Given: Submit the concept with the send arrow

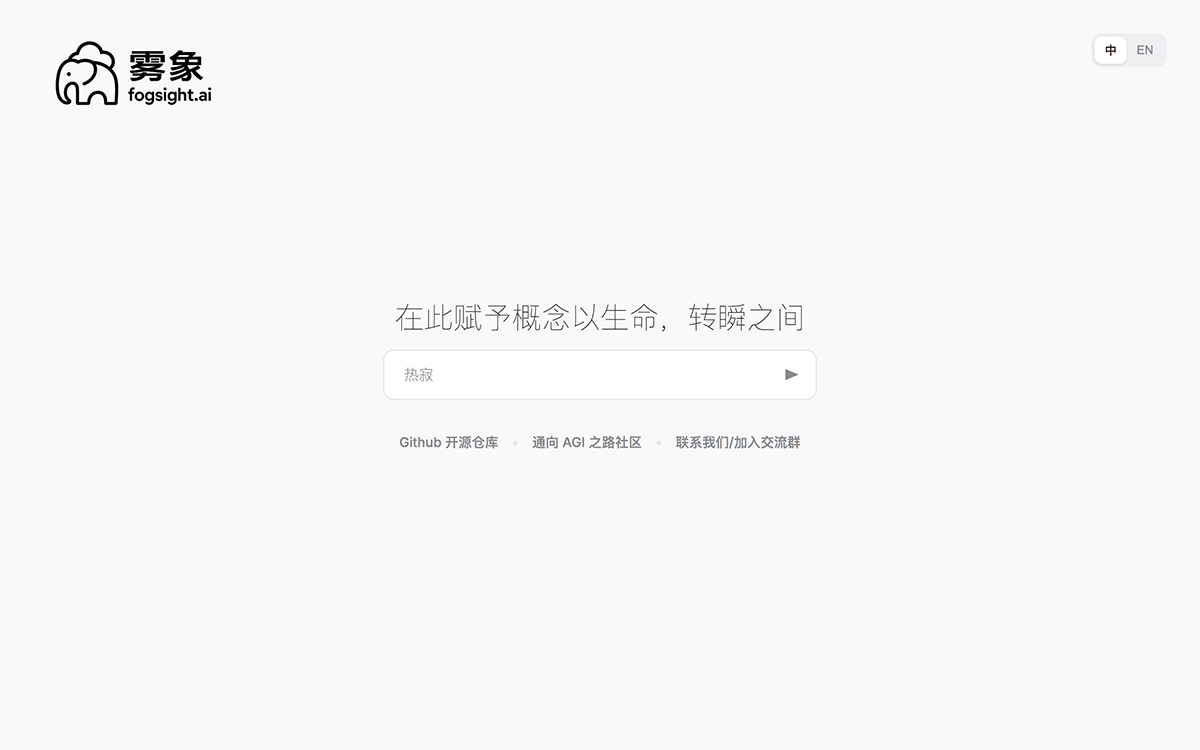Looking at the screenshot, I should (791, 375).
